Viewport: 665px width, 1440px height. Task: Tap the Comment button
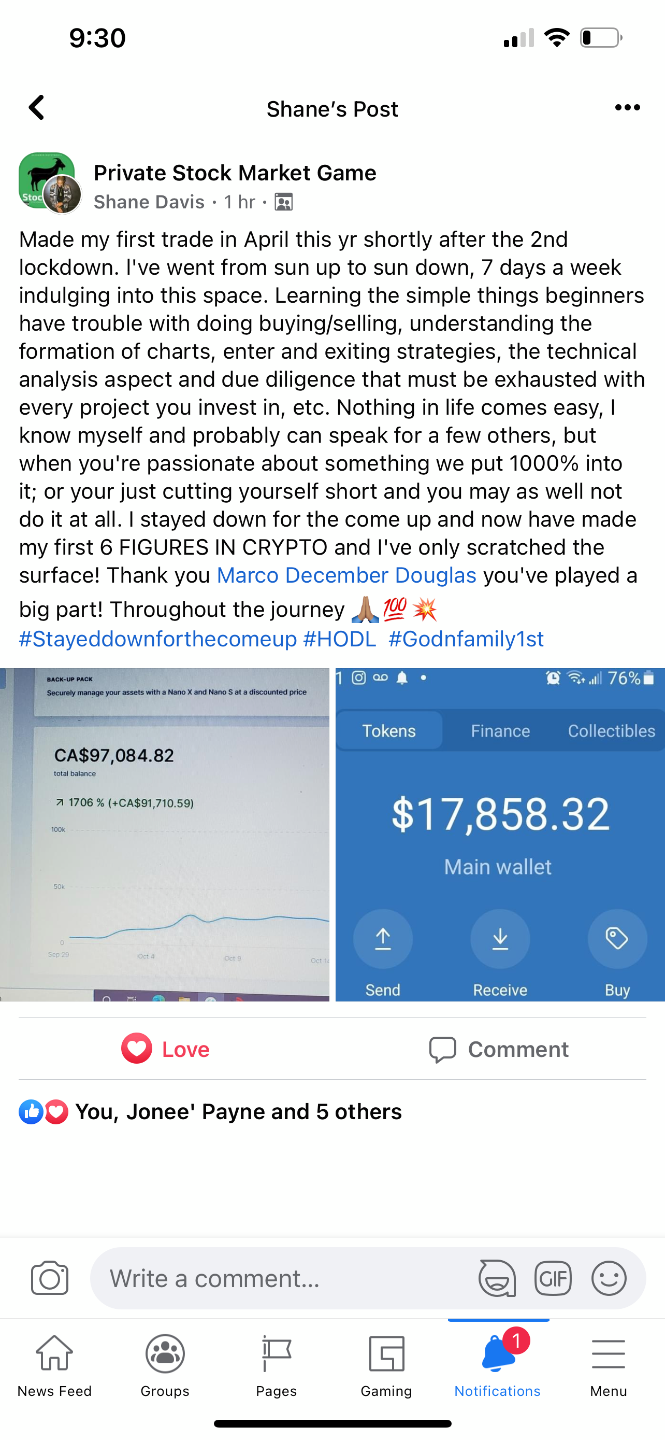point(498,1049)
